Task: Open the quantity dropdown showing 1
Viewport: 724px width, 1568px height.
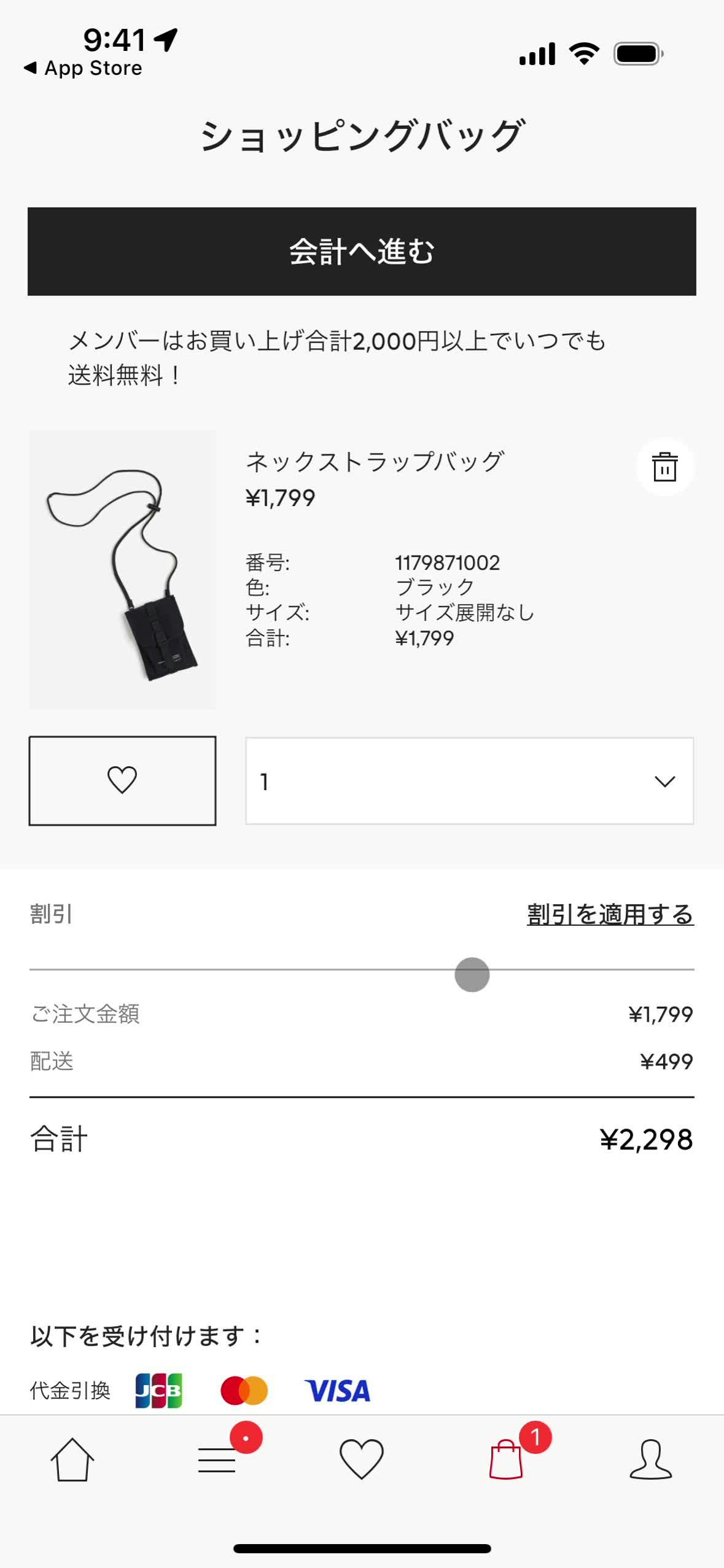Action: 469,781
